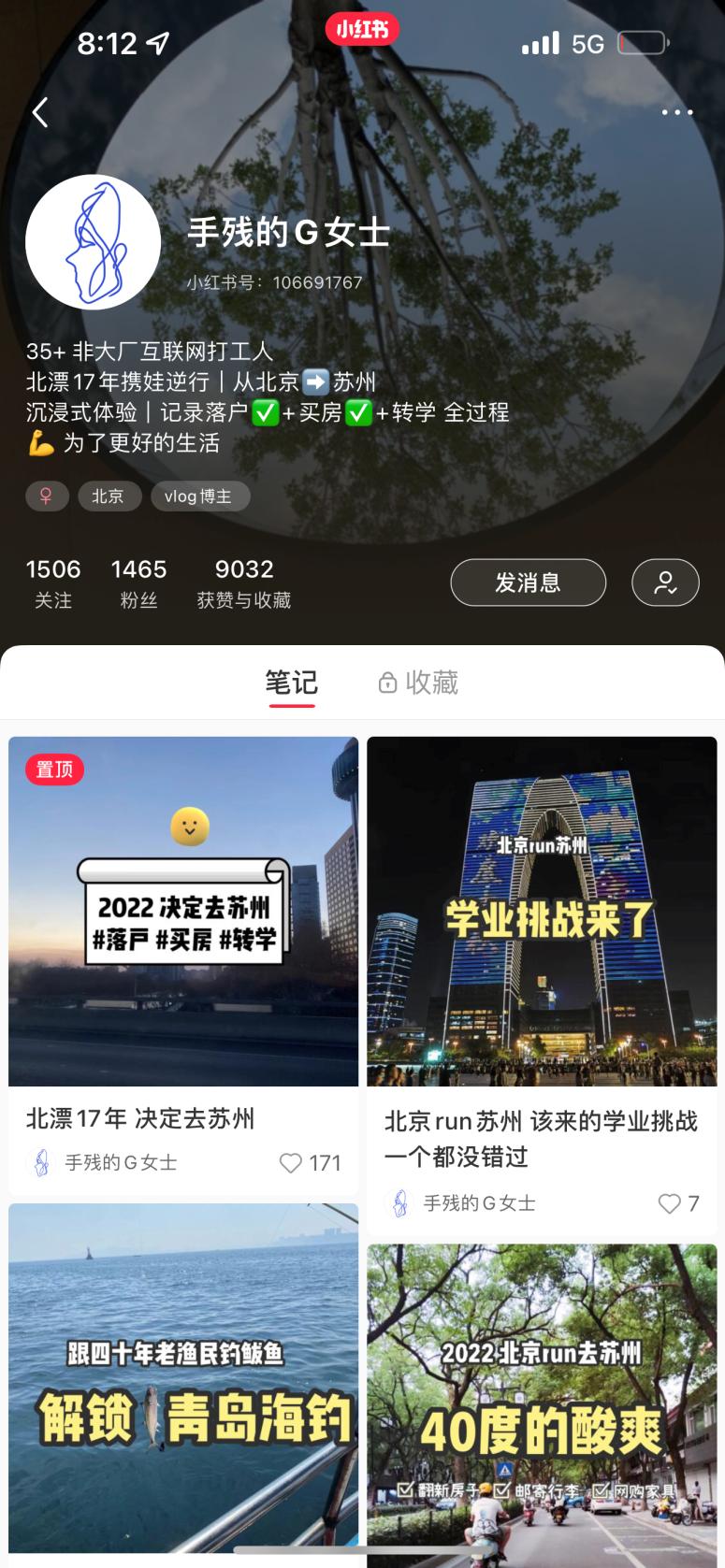725x1568 pixels.
Task: Open the vlog博主 tag
Action: [x=200, y=496]
